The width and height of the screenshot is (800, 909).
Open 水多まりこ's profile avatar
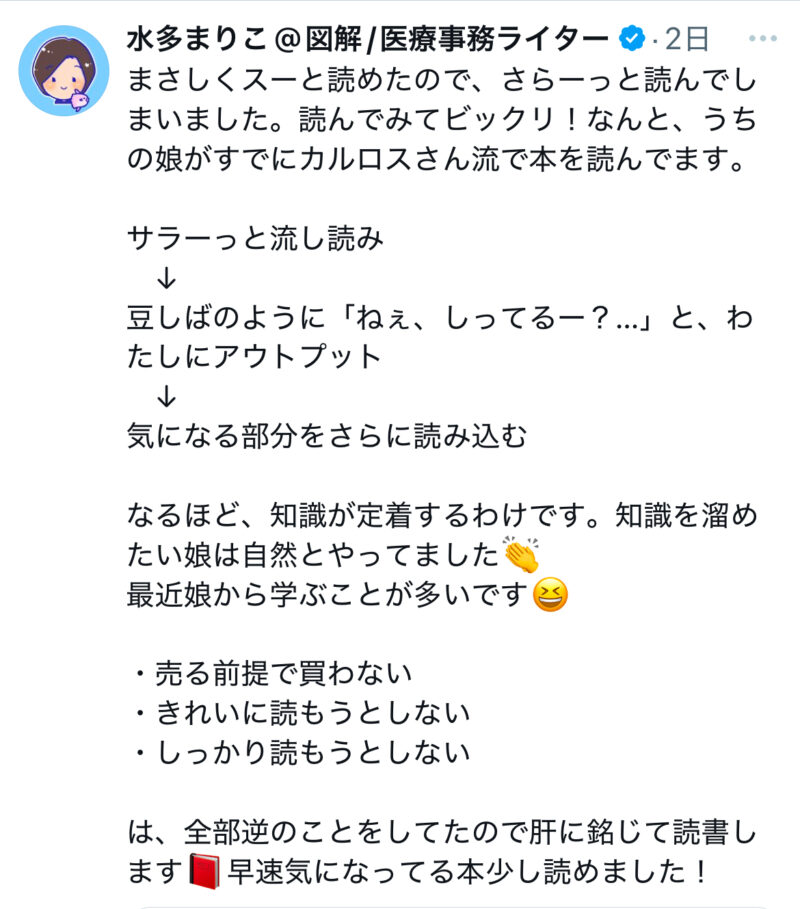click(x=63, y=70)
